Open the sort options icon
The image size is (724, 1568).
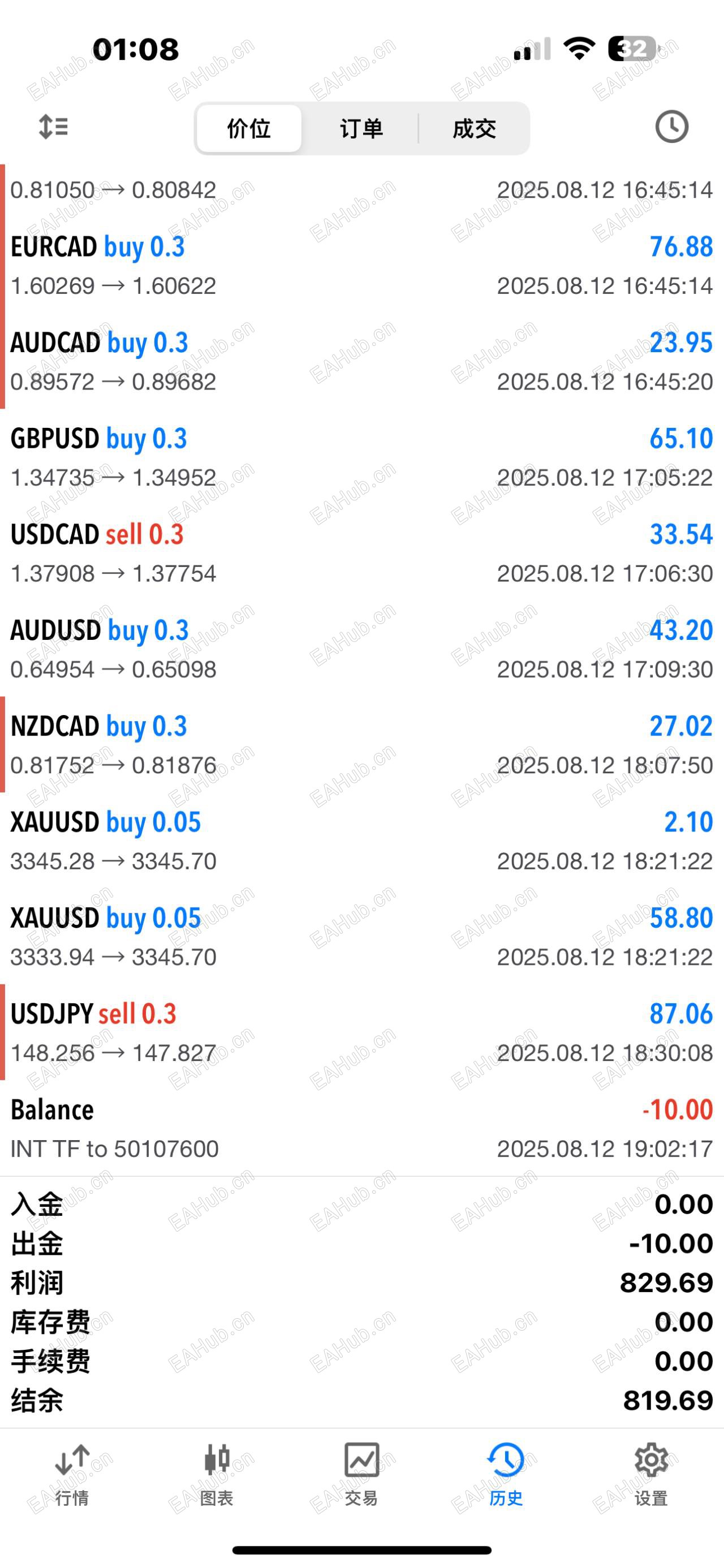coord(53,127)
